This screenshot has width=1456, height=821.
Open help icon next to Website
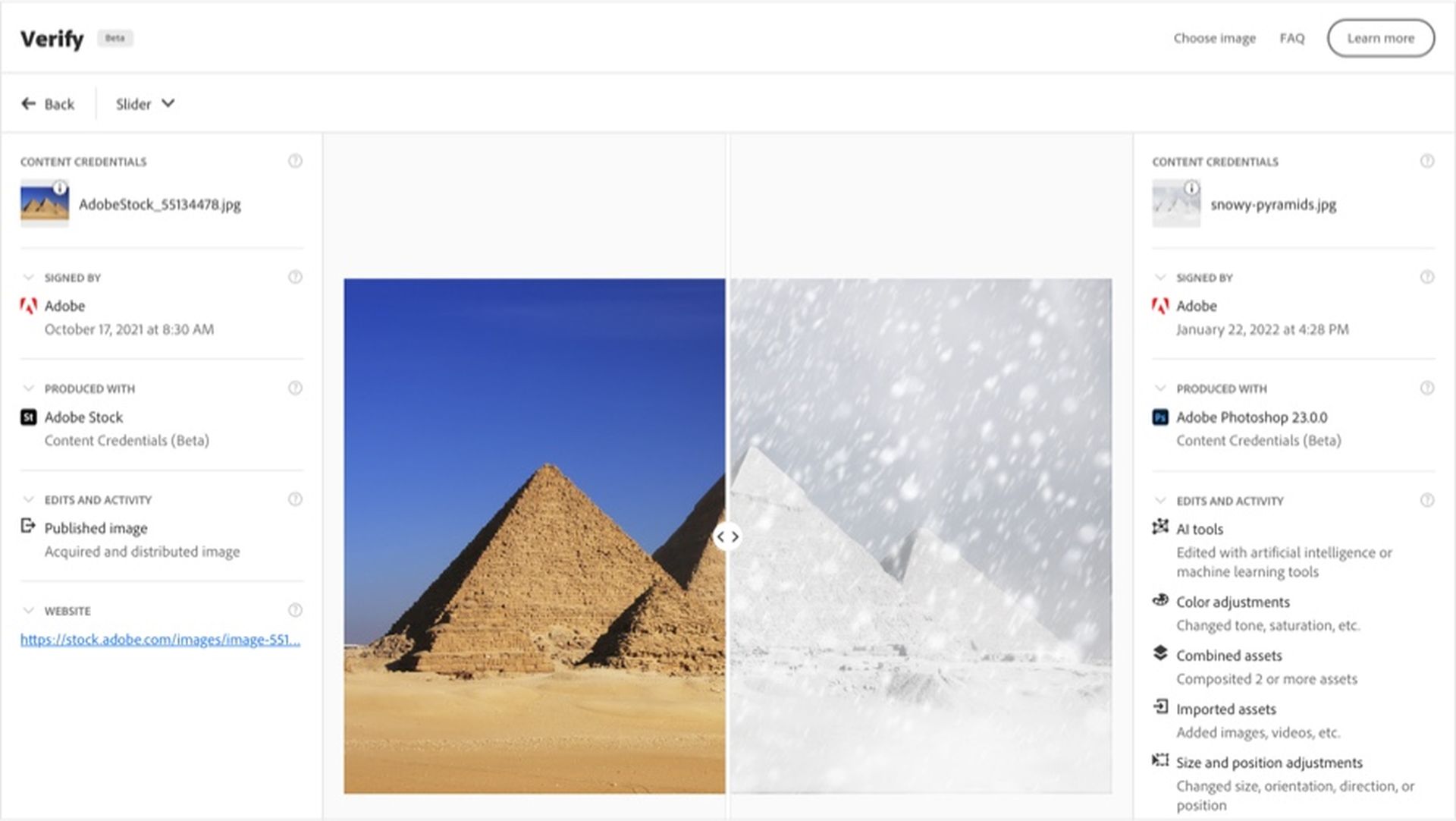(295, 610)
